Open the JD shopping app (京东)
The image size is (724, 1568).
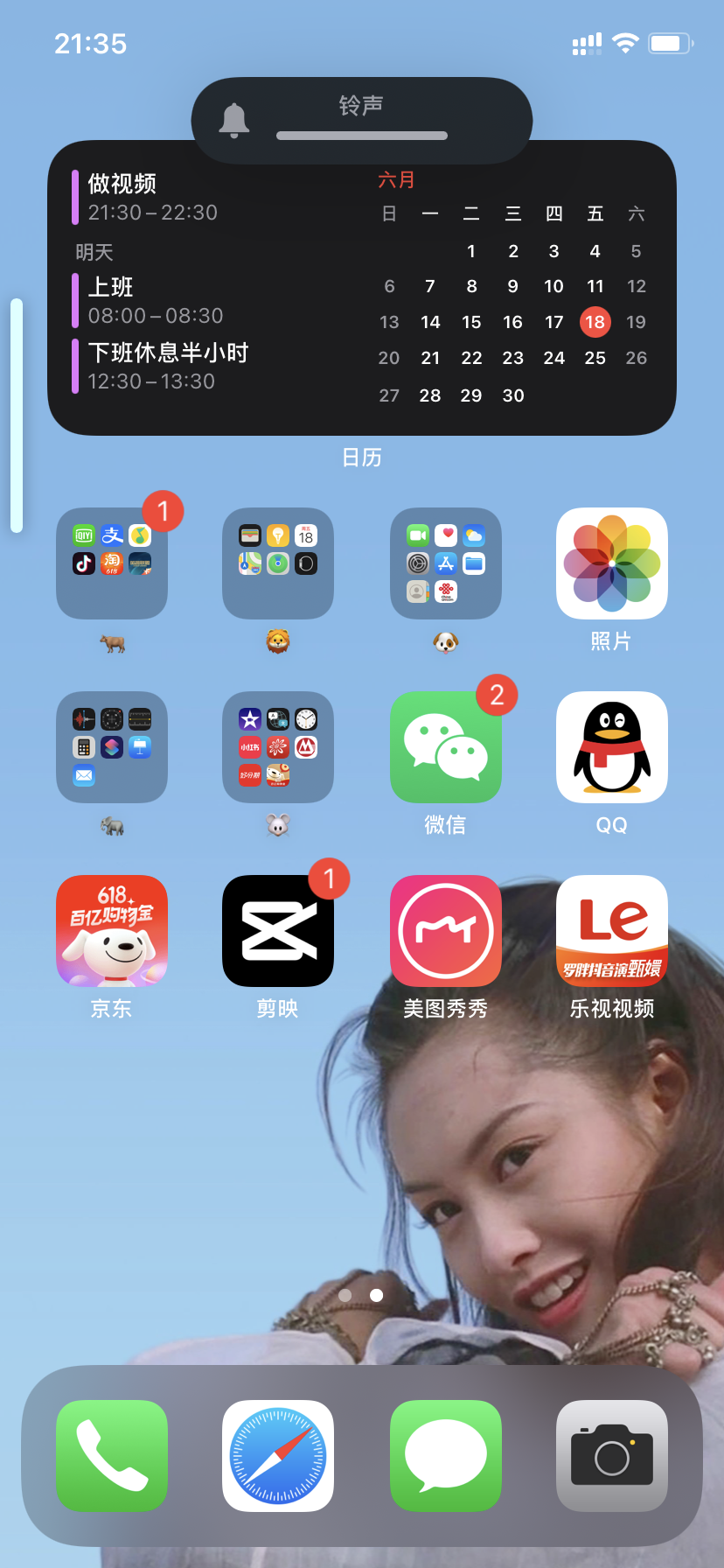tap(112, 931)
